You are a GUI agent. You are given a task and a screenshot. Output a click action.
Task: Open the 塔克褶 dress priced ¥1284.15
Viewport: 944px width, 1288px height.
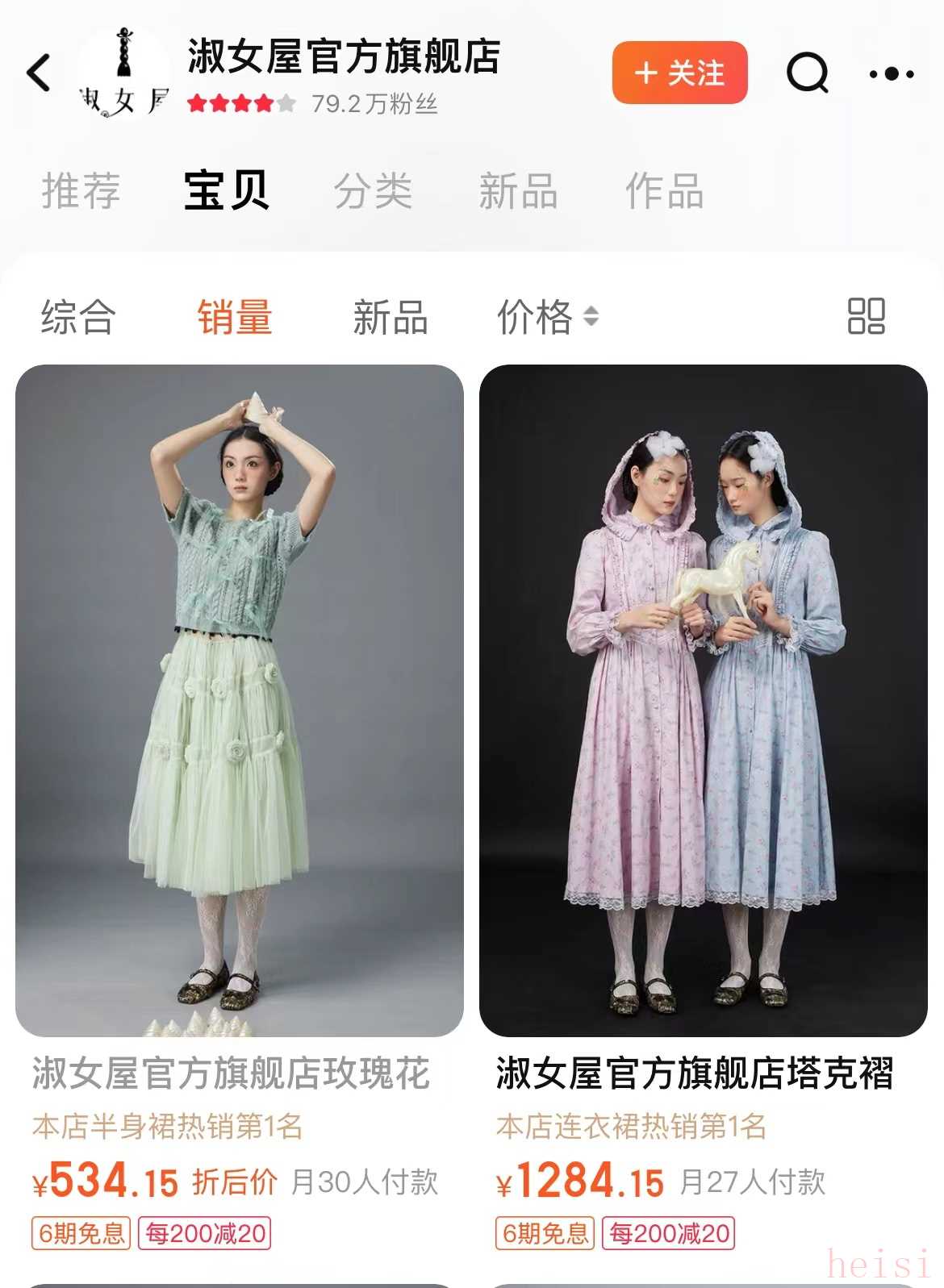(703, 700)
